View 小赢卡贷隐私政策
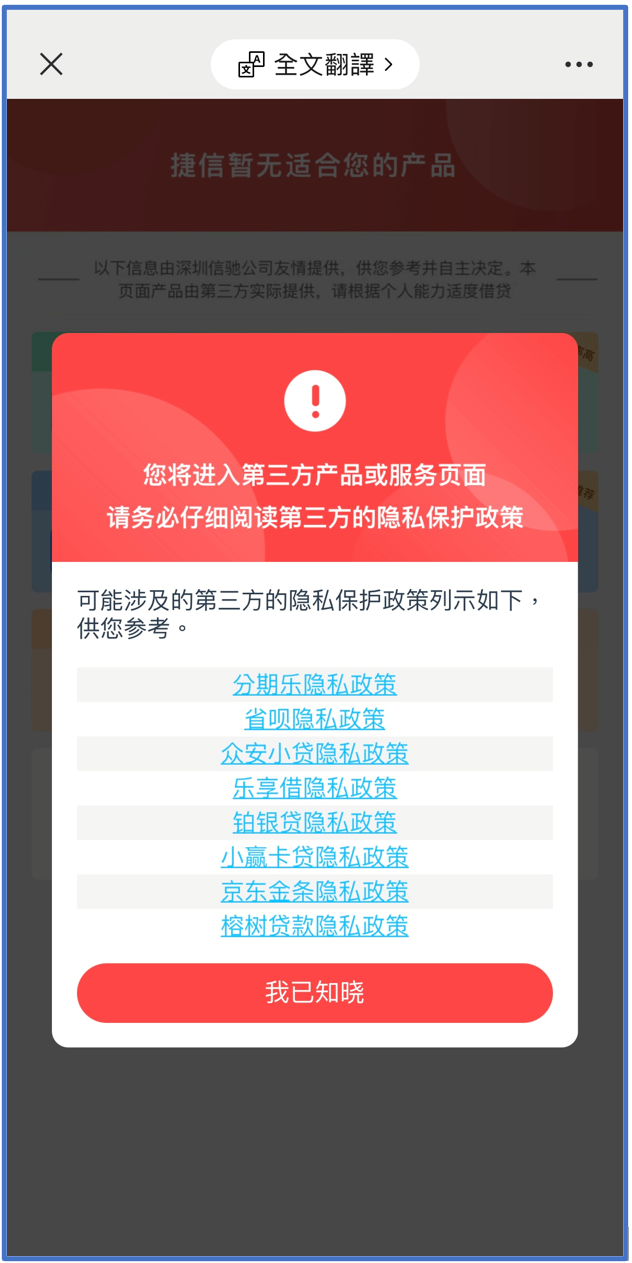This screenshot has height=1263, width=632. click(x=315, y=857)
